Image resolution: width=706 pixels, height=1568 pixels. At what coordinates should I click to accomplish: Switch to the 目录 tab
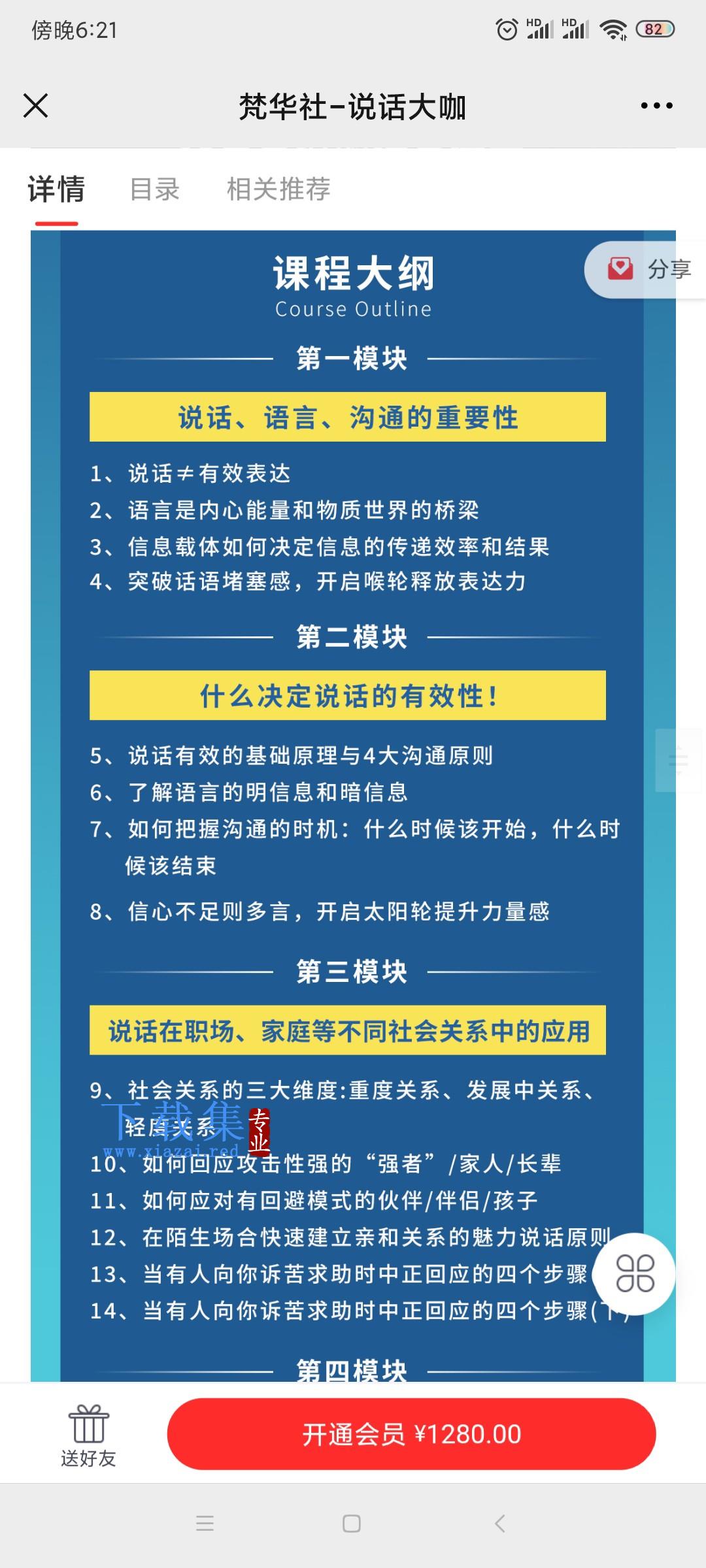click(155, 189)
